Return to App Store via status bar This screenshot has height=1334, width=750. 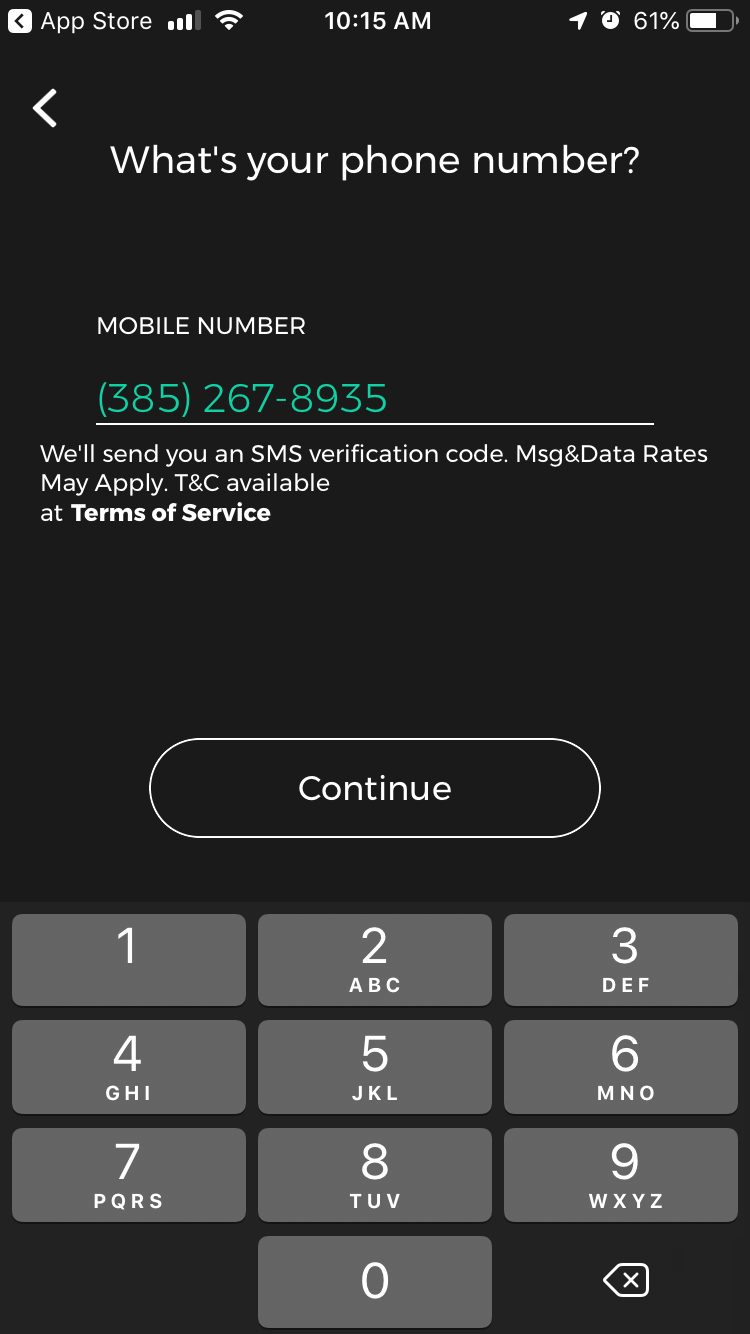click(x=80, y=21)
